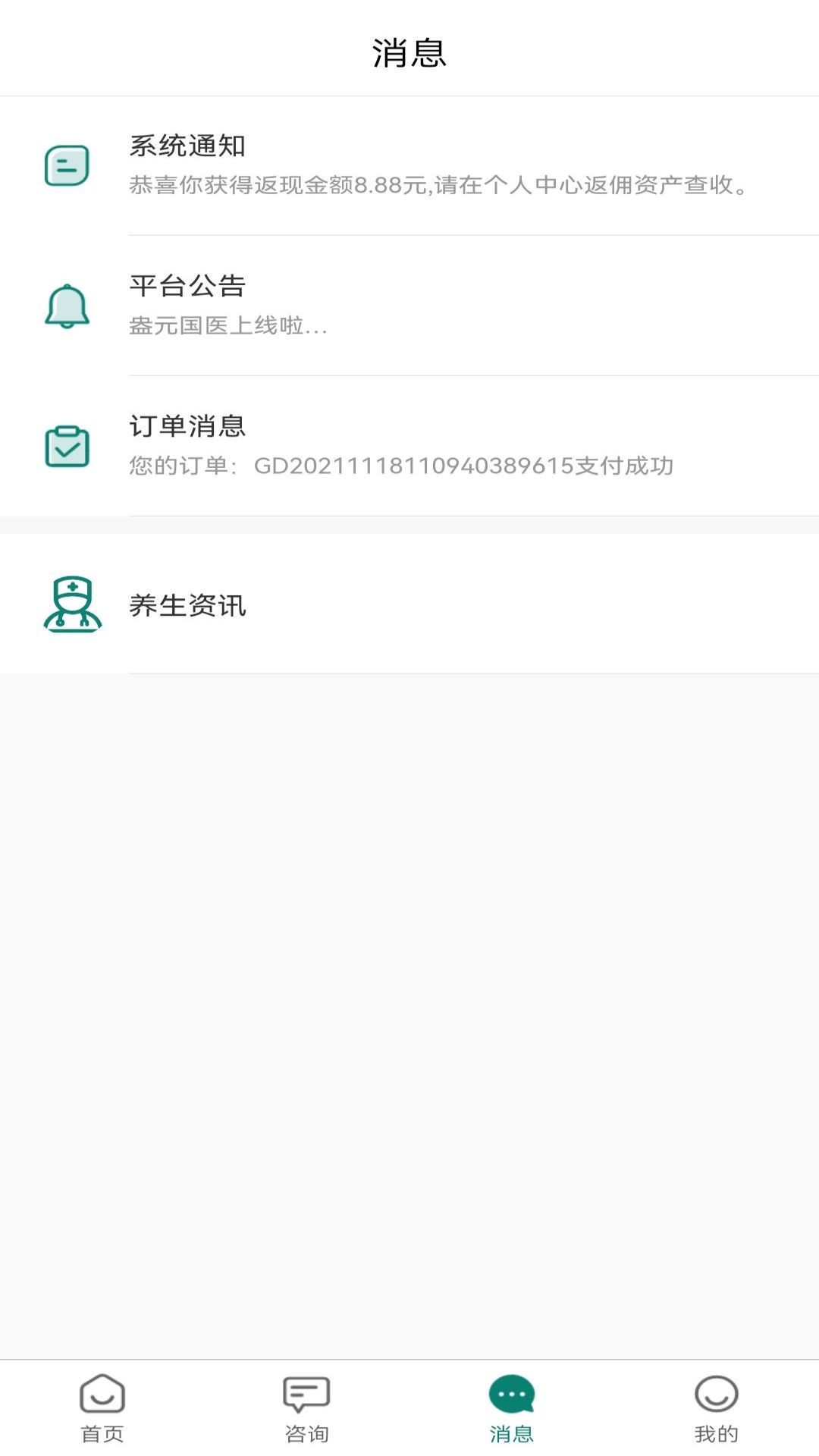Click the bell icon beside 平台公告
The height and width of the screenshot is (1456, 819).
65,306
